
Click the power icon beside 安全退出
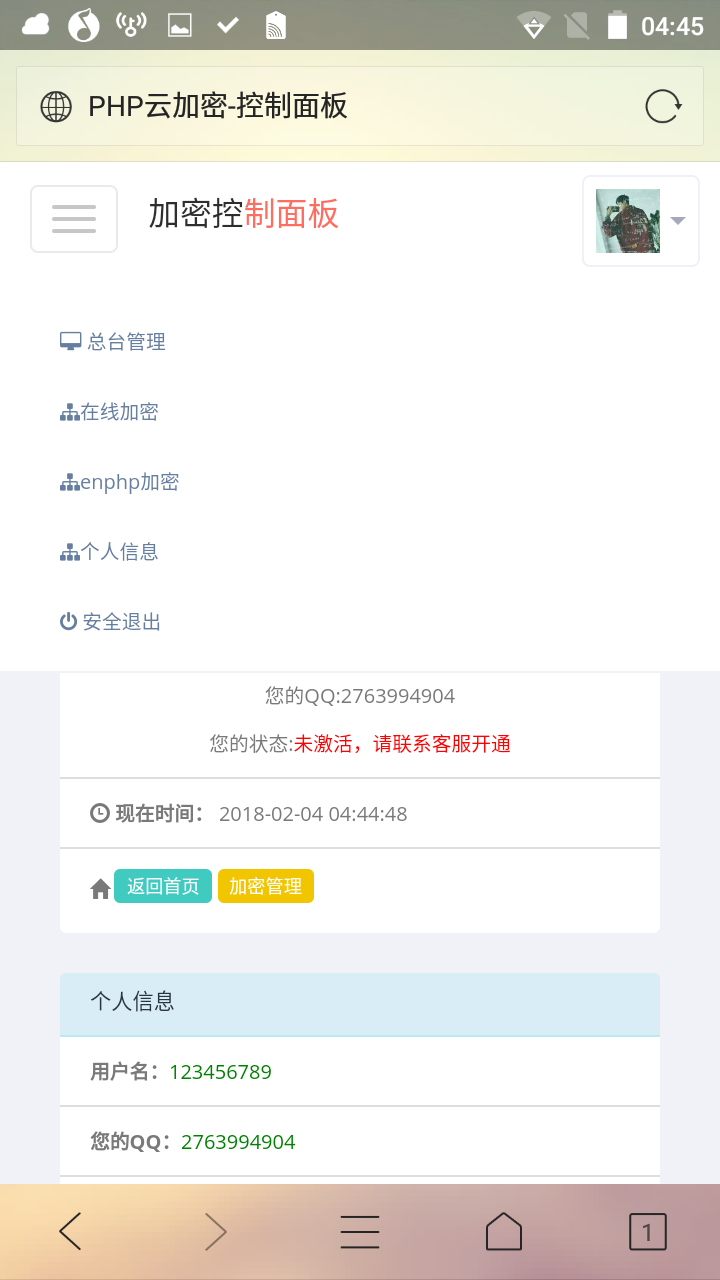coord(67,621)
